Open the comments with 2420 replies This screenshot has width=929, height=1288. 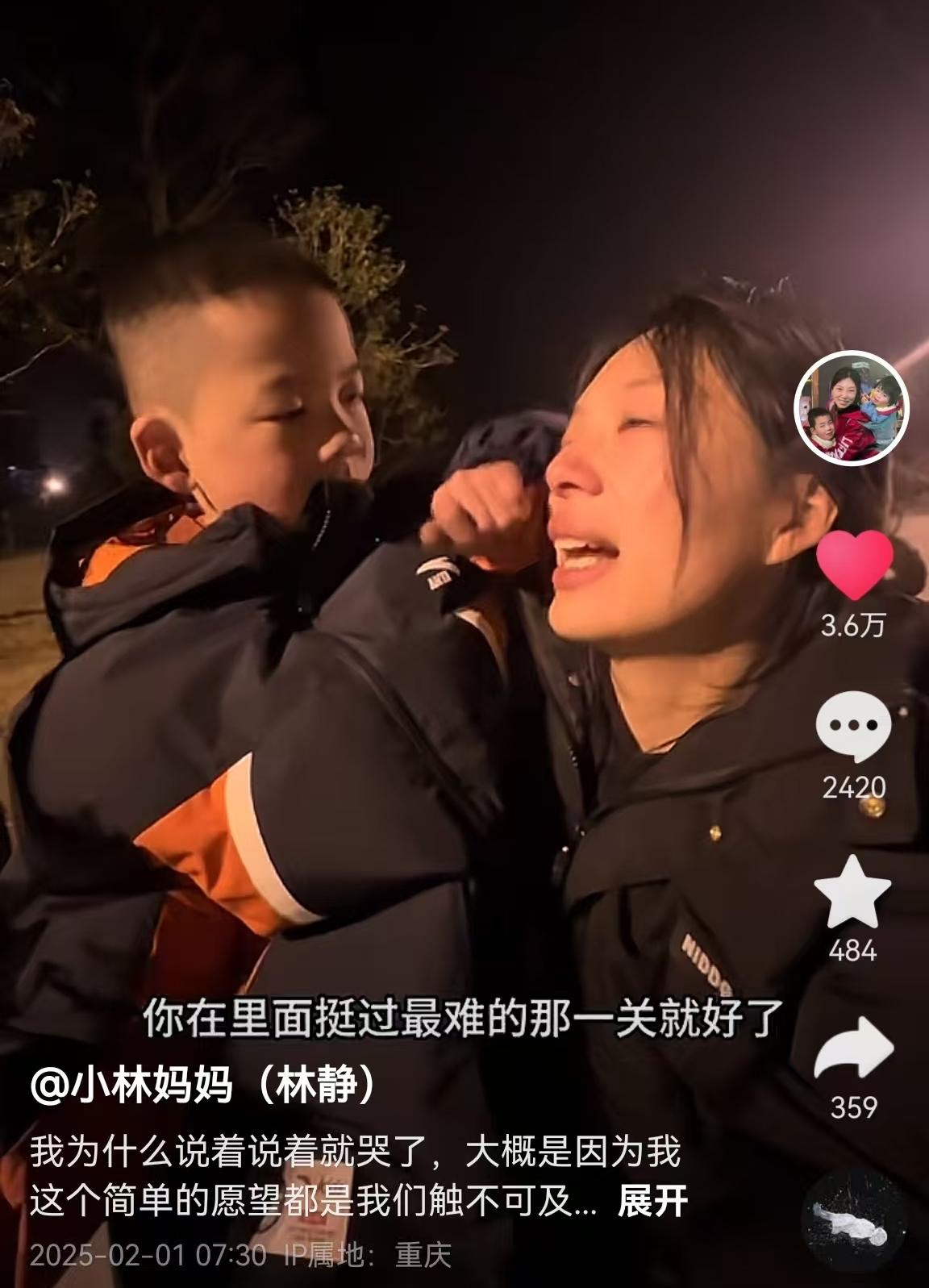tap(854, 727)
